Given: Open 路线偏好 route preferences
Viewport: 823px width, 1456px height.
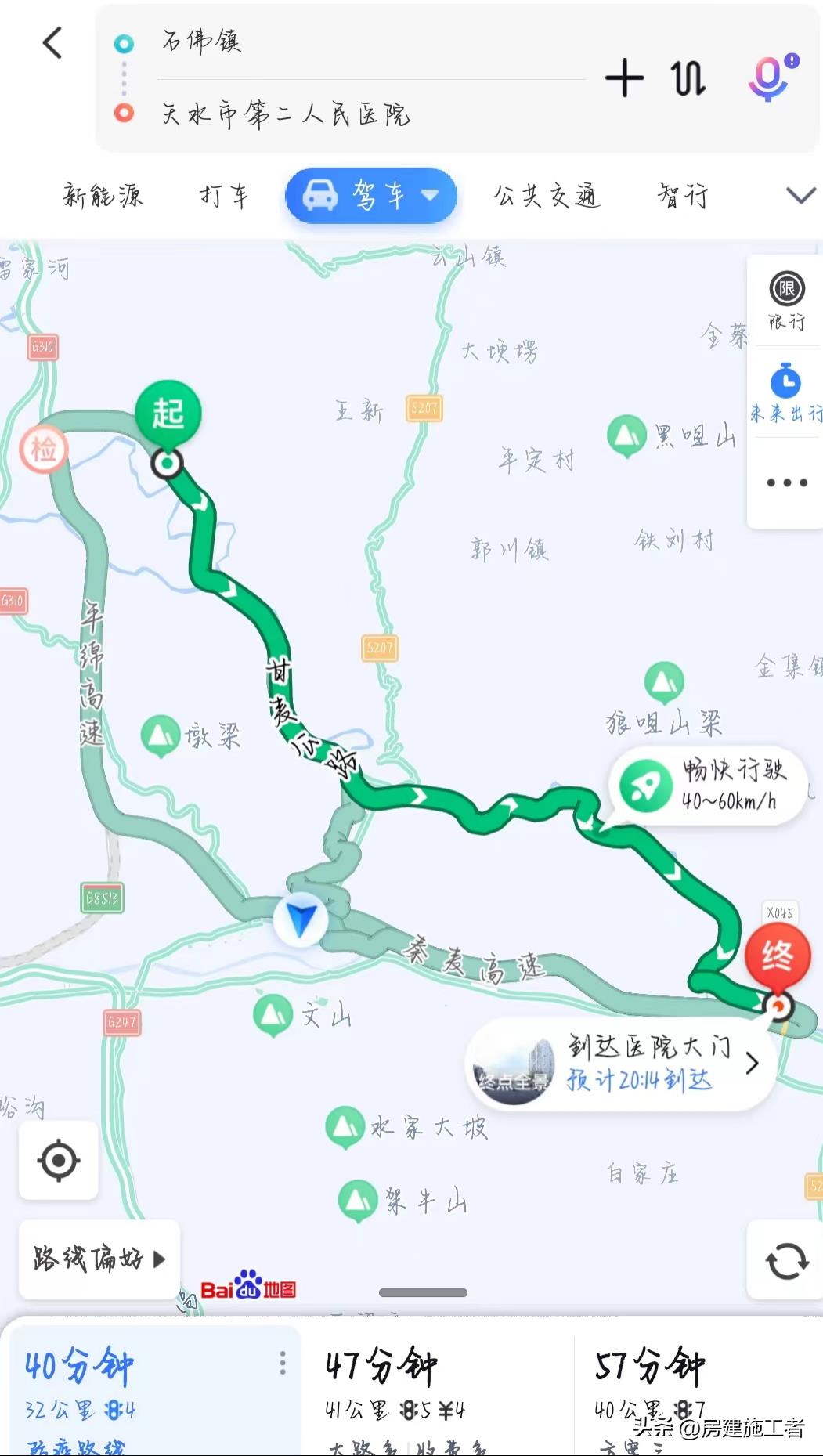Looking at the screenshot, I should point(99,1259).
